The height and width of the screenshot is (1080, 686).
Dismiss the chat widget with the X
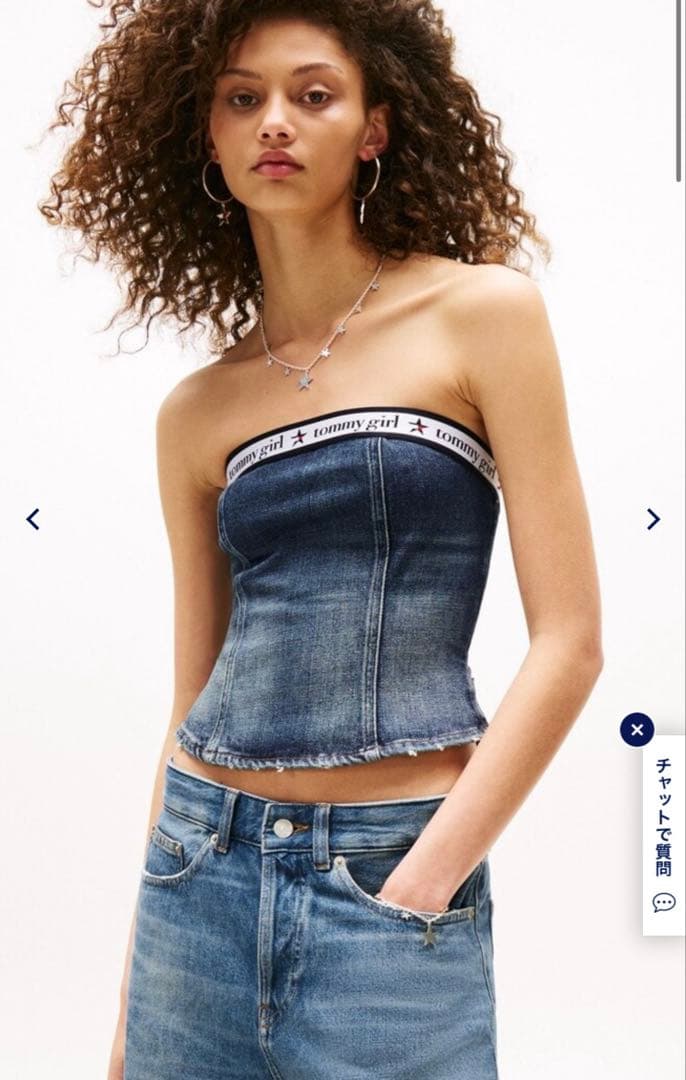(x=637, y=729)
